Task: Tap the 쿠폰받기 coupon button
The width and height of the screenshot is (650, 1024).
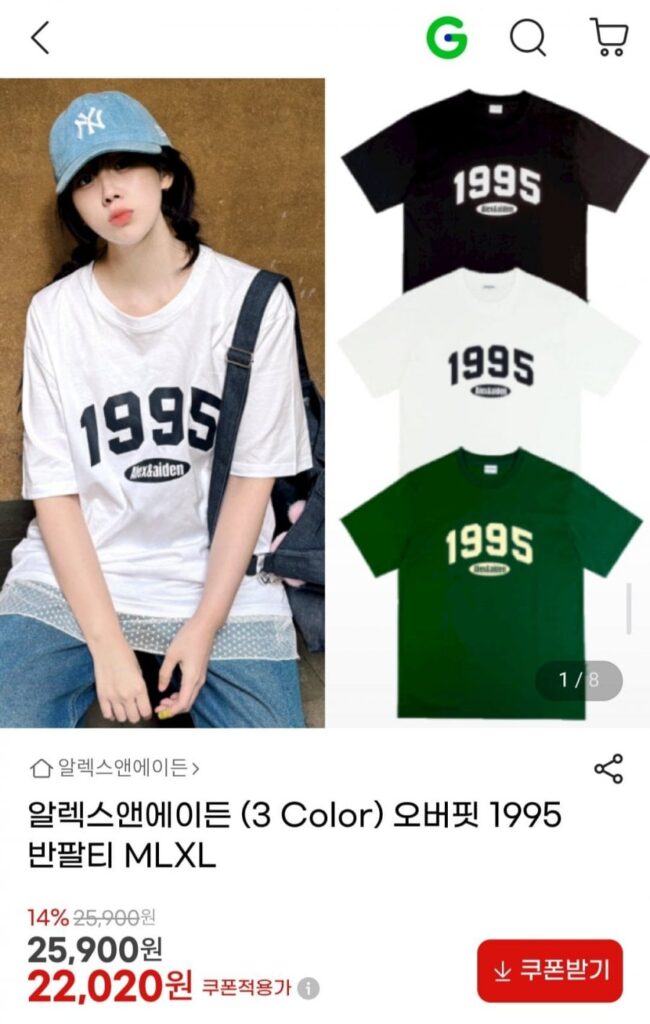Action: (x=550, y=970)
